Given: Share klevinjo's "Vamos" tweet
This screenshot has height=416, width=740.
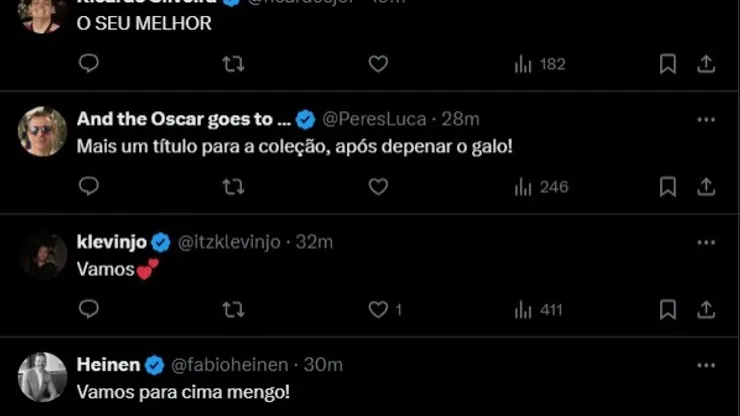Looking at the screenshot, I should point(706,310).
